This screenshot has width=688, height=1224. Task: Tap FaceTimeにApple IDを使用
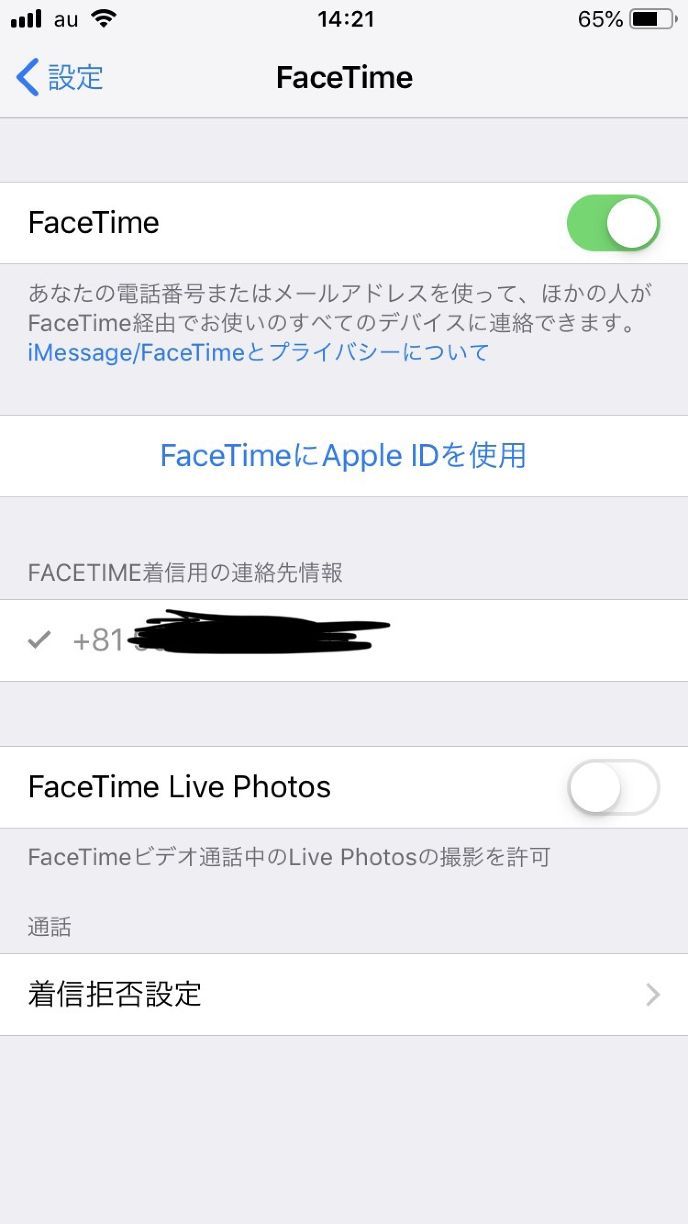tap(343, 456)
